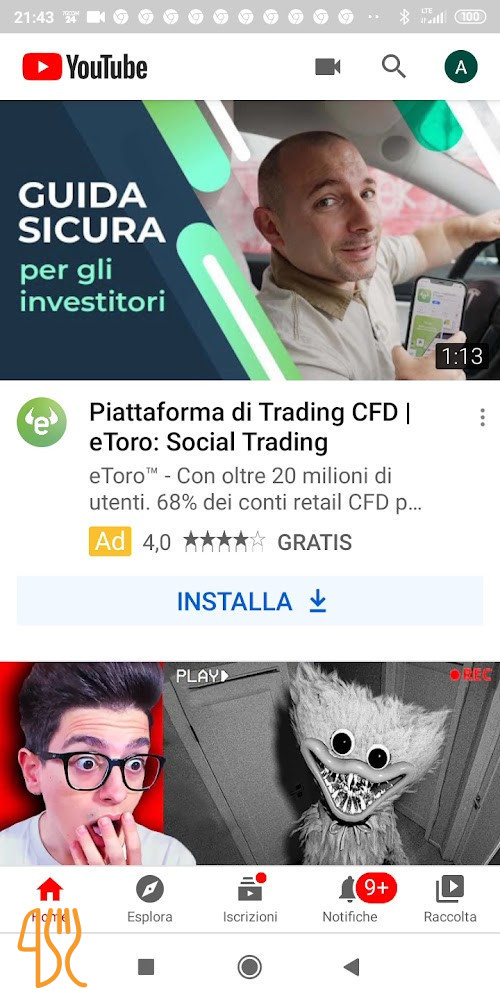The height and width of the screenshot is (1000, 500).
Task: Switch to the Esplora tab
Action: pyautogui.click(x=150, y=900)
